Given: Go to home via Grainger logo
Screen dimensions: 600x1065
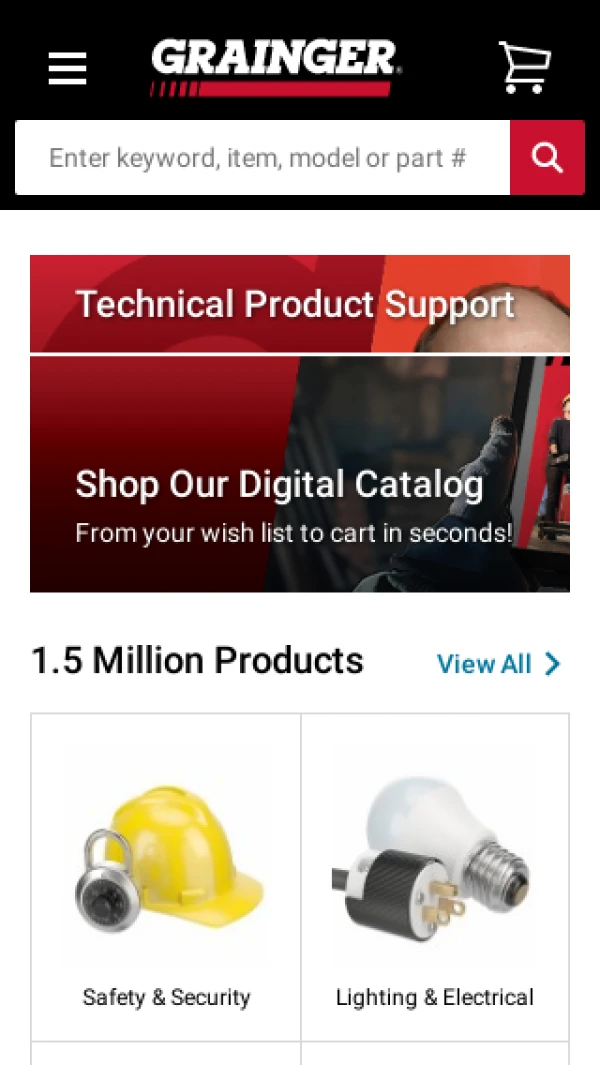Looking at the screenshot, I should (275, 67).
